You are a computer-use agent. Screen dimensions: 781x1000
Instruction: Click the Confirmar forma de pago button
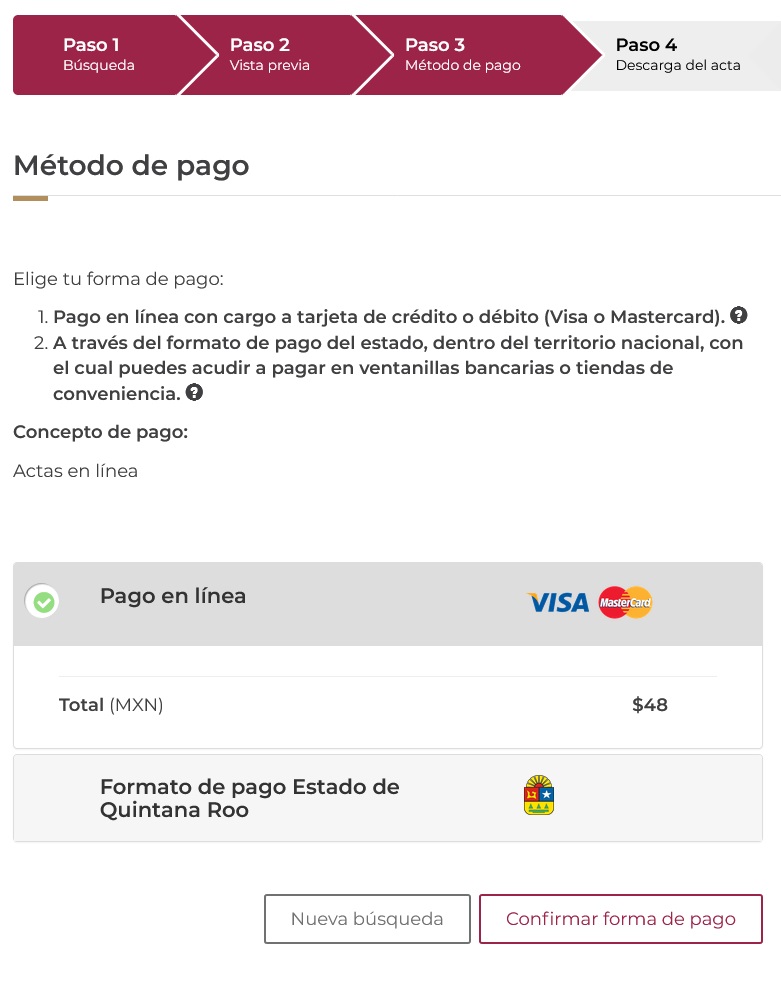(620, 918)
